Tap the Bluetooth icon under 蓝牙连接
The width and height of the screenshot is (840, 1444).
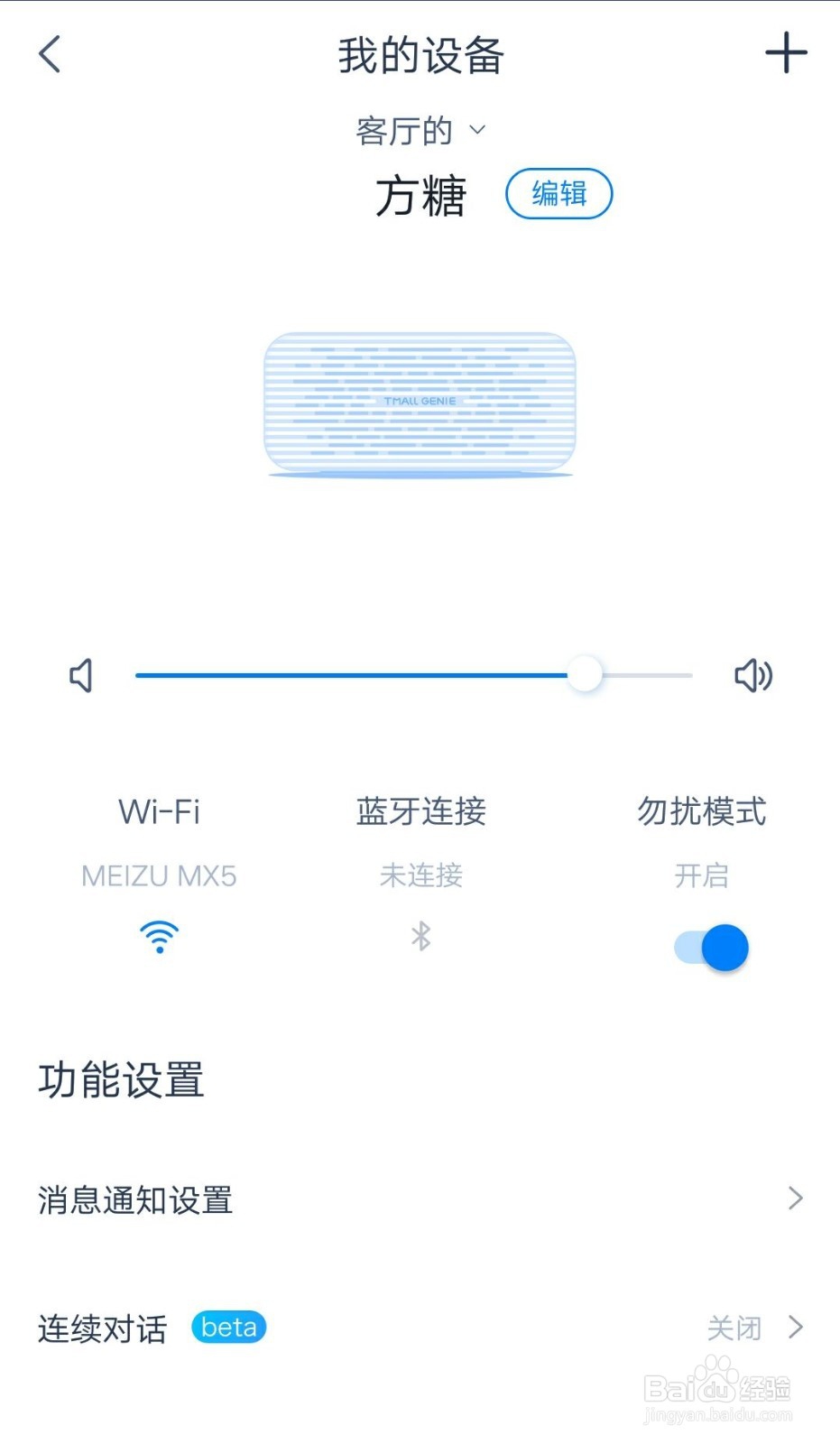click(x=420, y=937)
